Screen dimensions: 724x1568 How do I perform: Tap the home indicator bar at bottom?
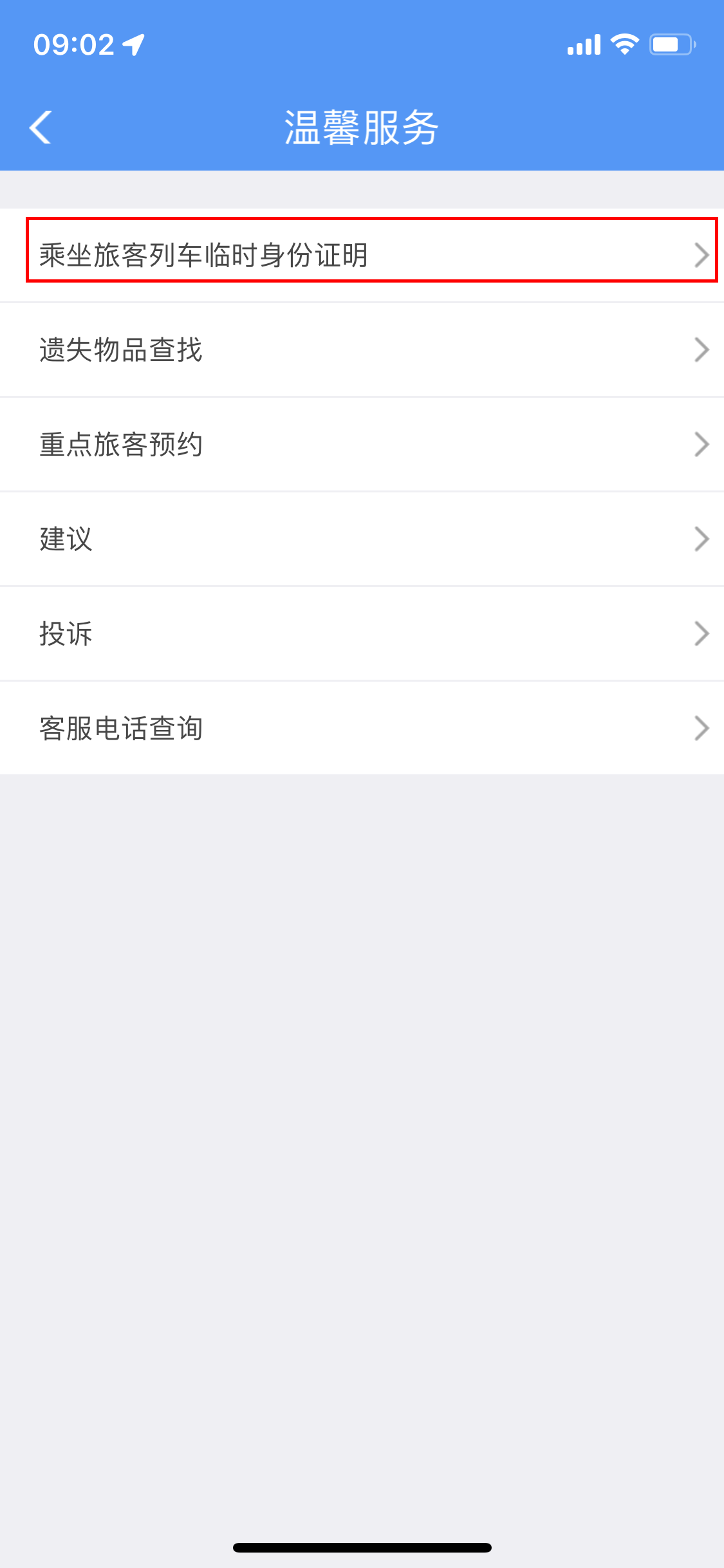click(x=362, y=1547)
